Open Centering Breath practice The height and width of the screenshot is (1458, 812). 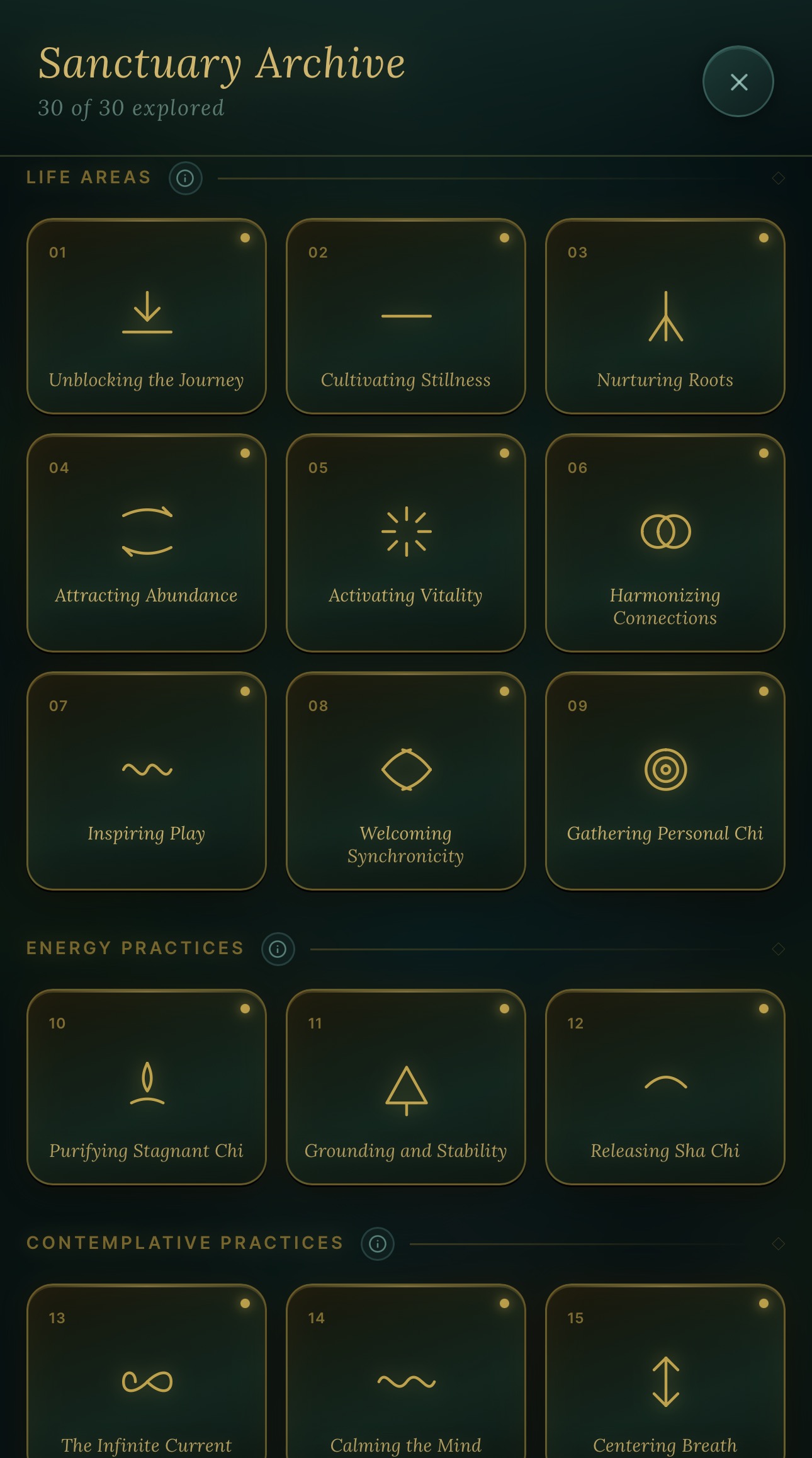(665, 1371)
